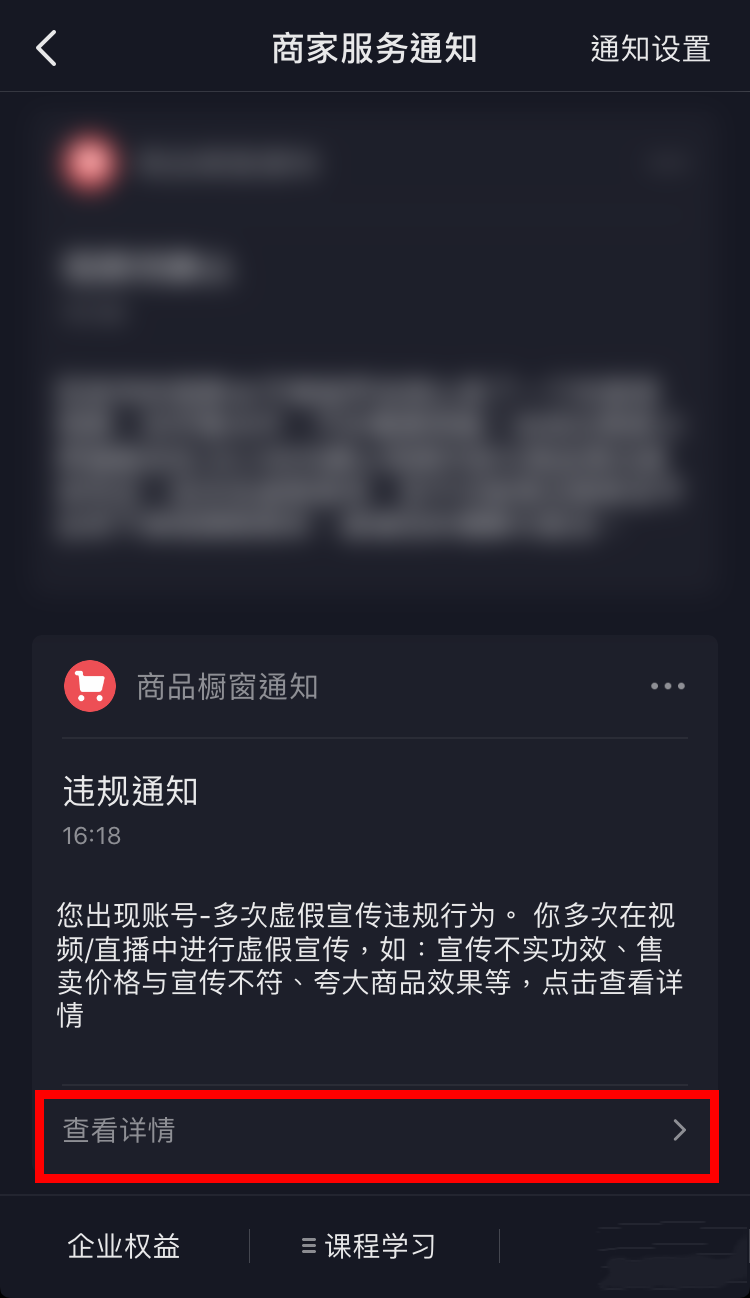The height and width of the screenshot is (1298, 750).
Task: Select the 商家服务通知 title bar
Action: pyautogui.click(x=375, y=47)
